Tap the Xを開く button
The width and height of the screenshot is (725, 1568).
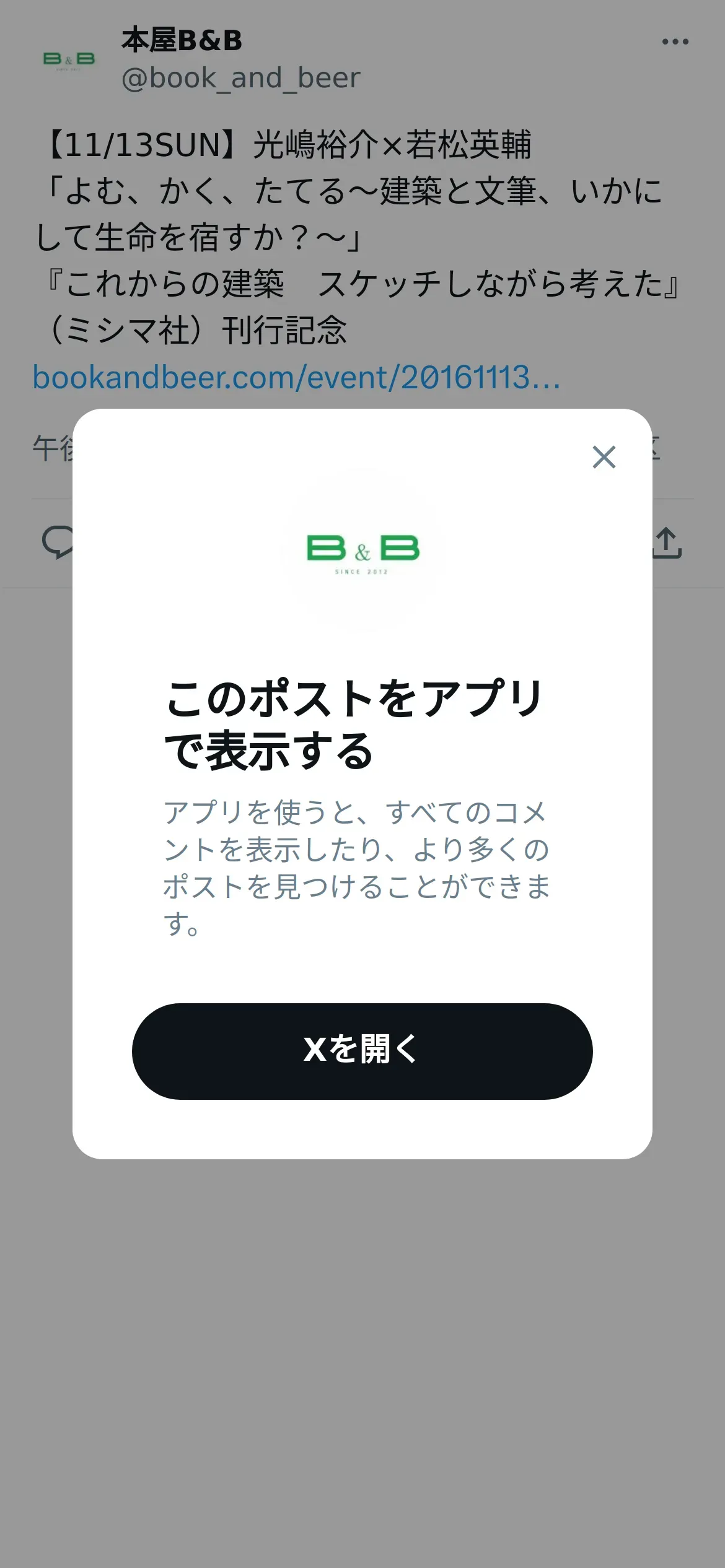tap(362, 1051)
